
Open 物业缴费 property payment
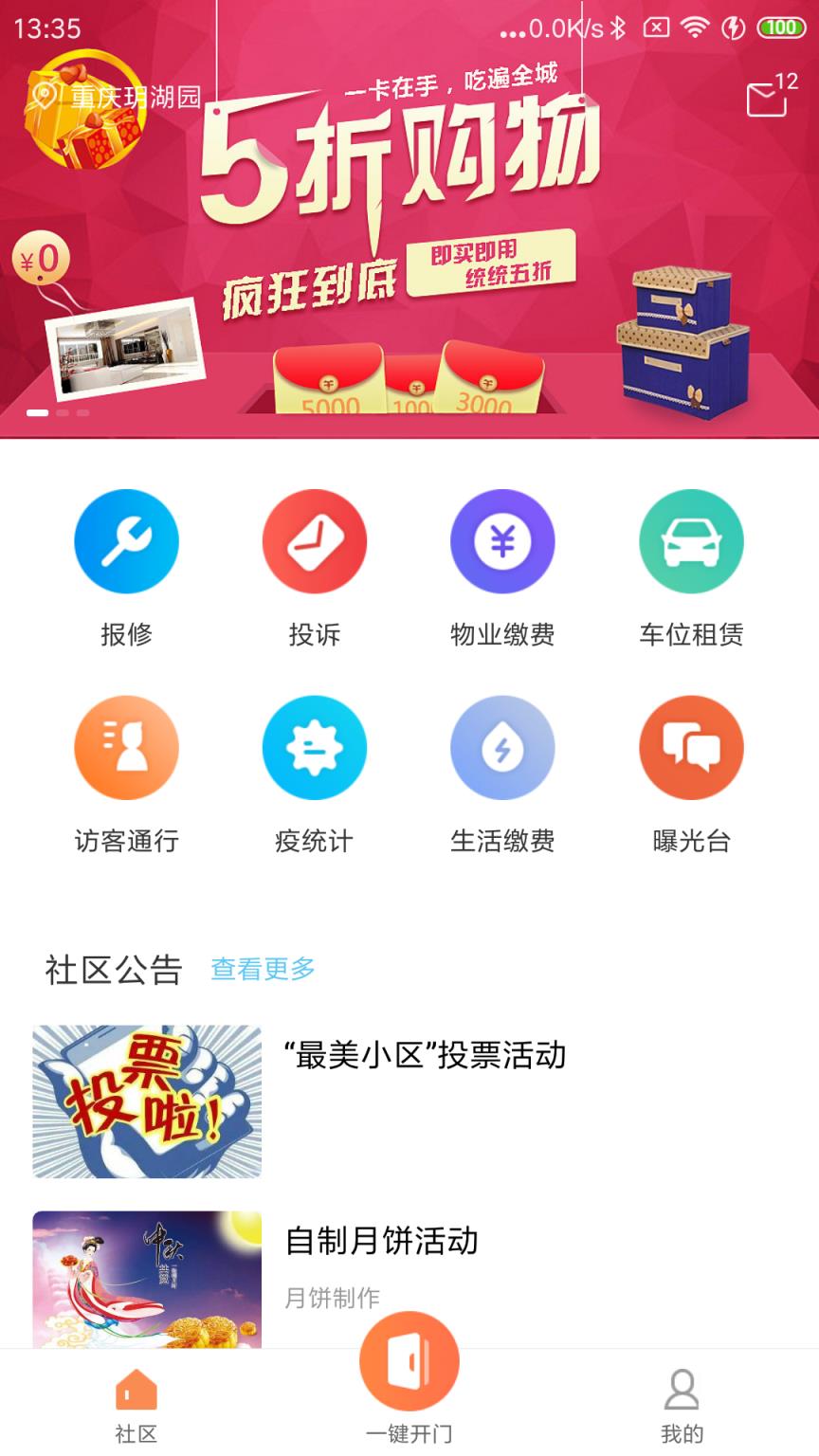pyautogui.click(x=503, y=541)
